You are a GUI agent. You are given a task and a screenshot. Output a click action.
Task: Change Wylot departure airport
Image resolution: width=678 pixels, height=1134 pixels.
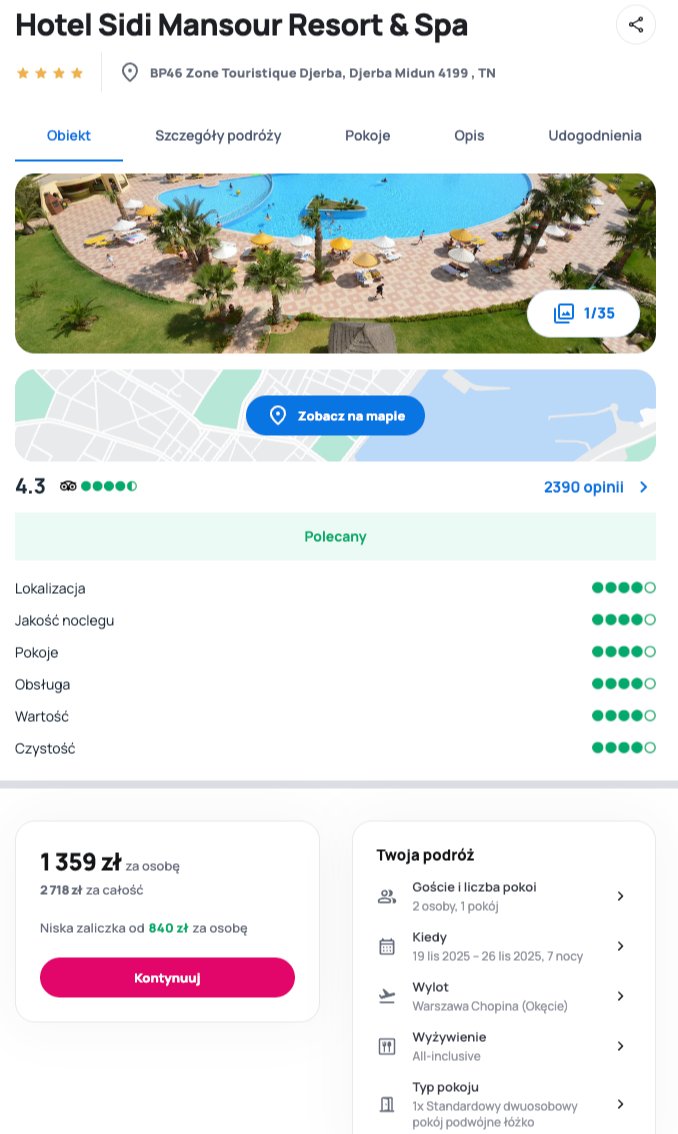pos(503,996)
